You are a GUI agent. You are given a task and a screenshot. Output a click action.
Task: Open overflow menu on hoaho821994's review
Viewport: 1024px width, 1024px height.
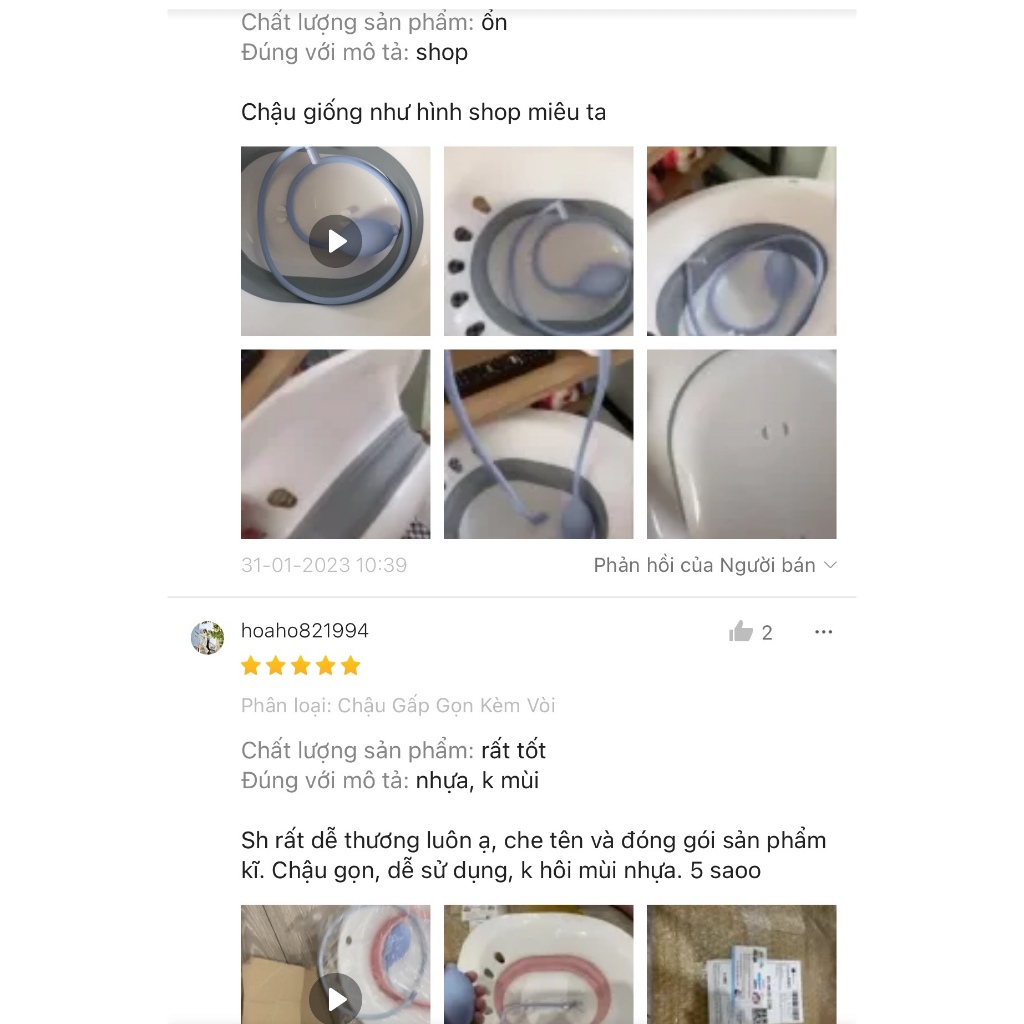(x=823, y=631)
